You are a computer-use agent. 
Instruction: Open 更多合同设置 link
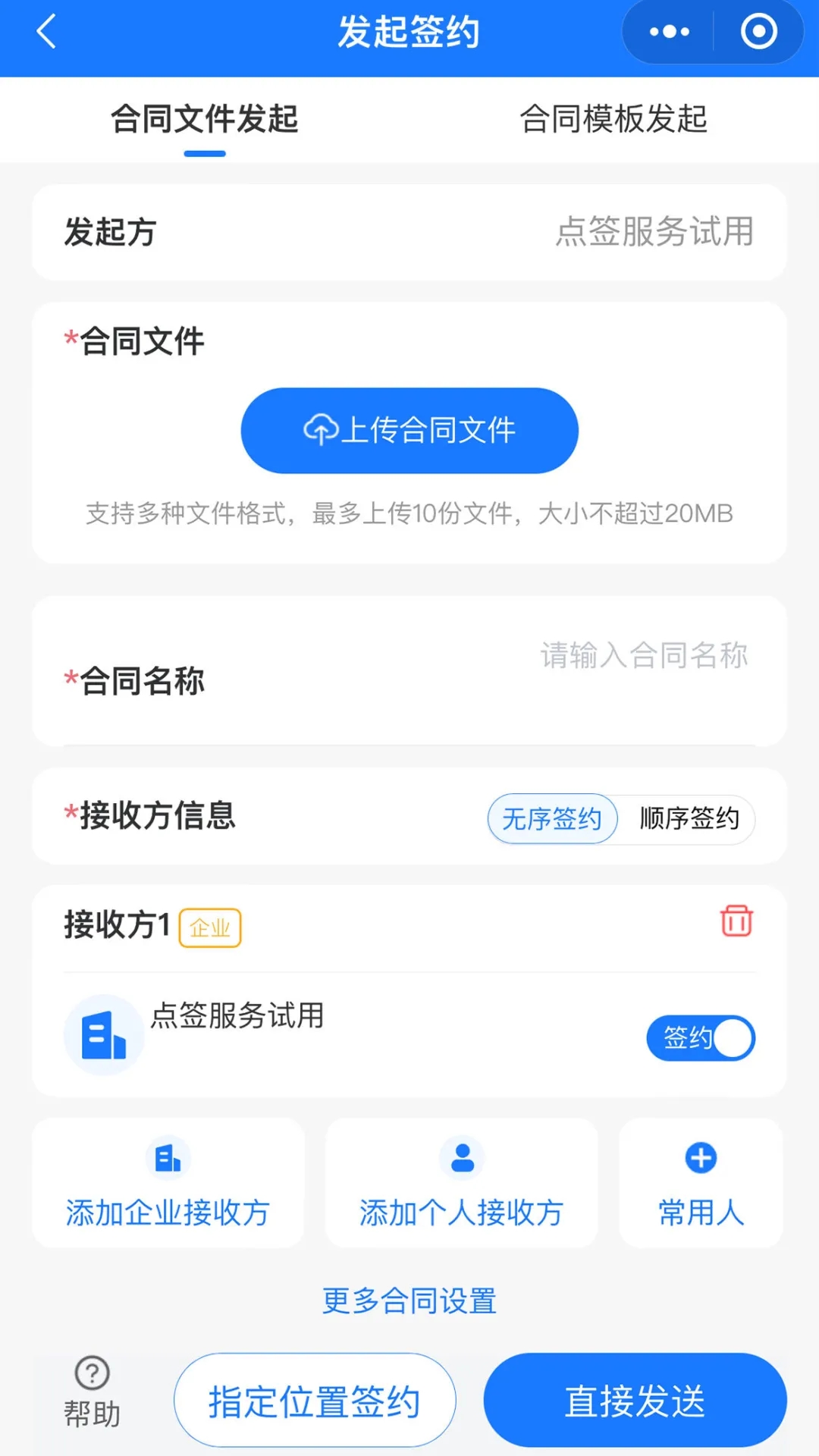coord(409,1301)
